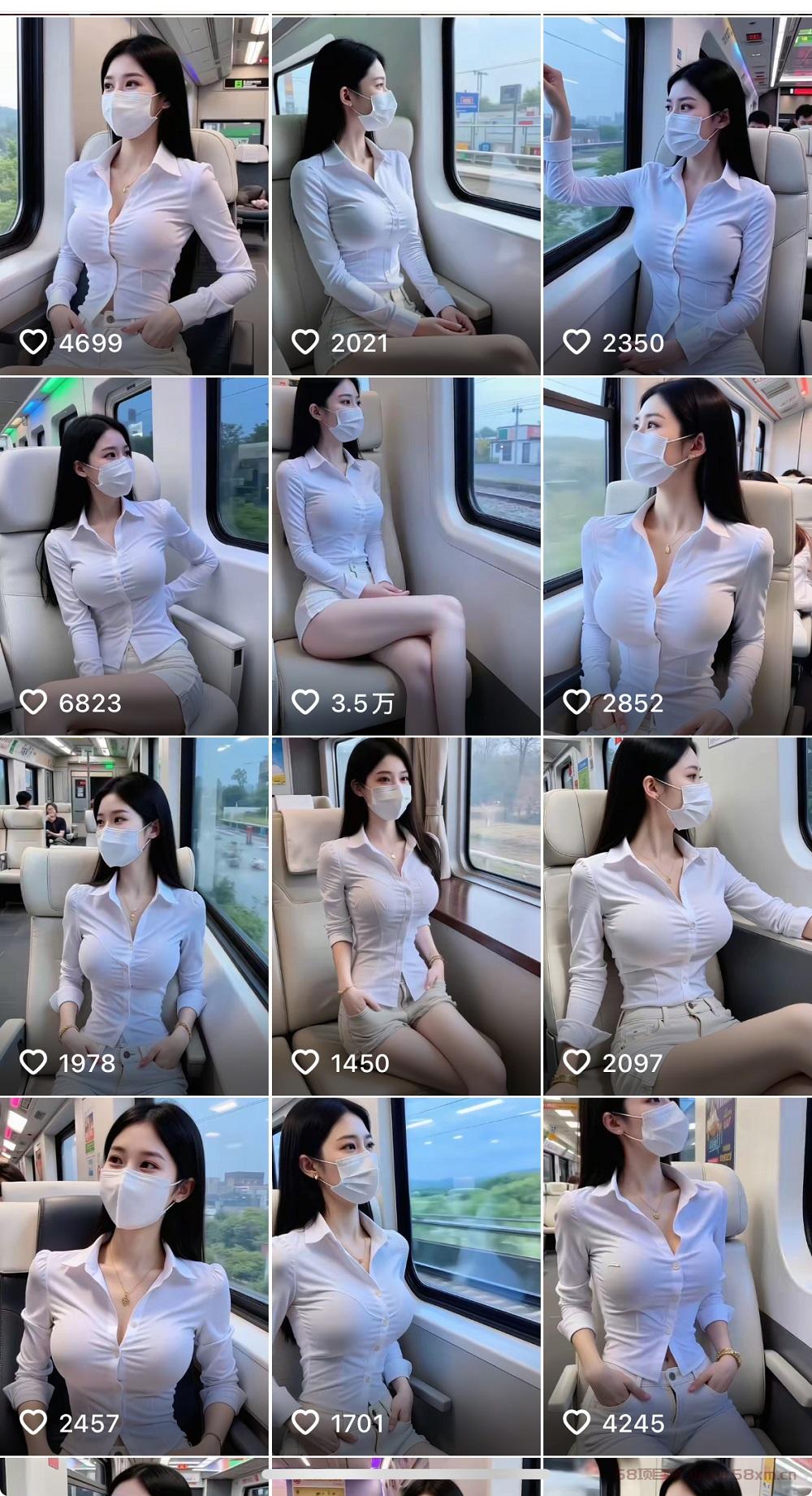Open the video with 6823 likes
The image size is (812, 1496).
[x=134, y=556]
